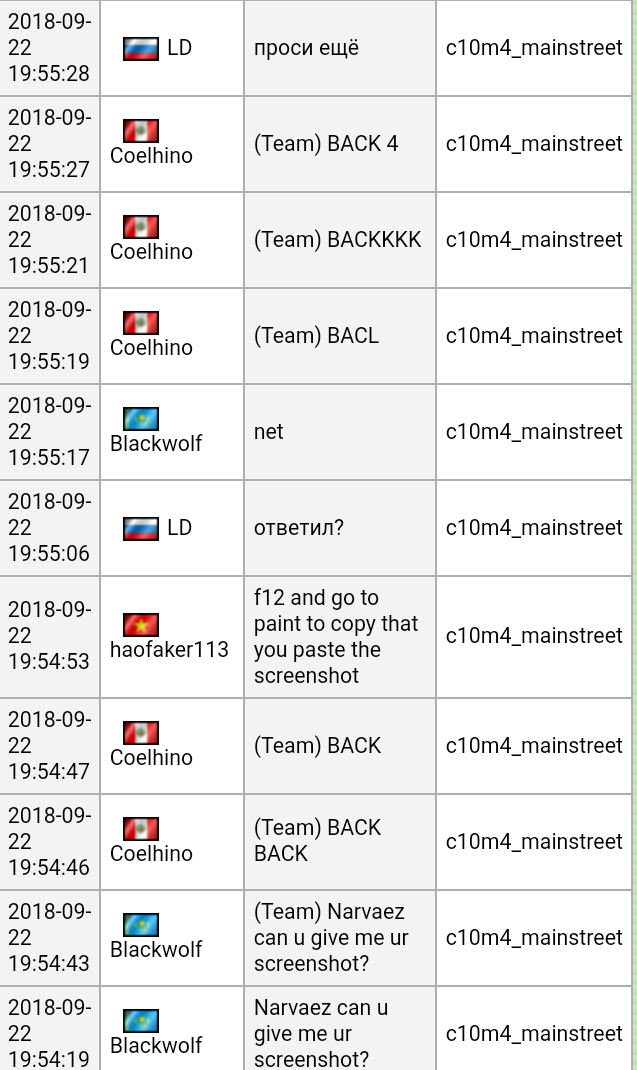This screenshot has height=1070, width=637.
Task: Open haofaker113's player profile
Action: coord(169,650)
